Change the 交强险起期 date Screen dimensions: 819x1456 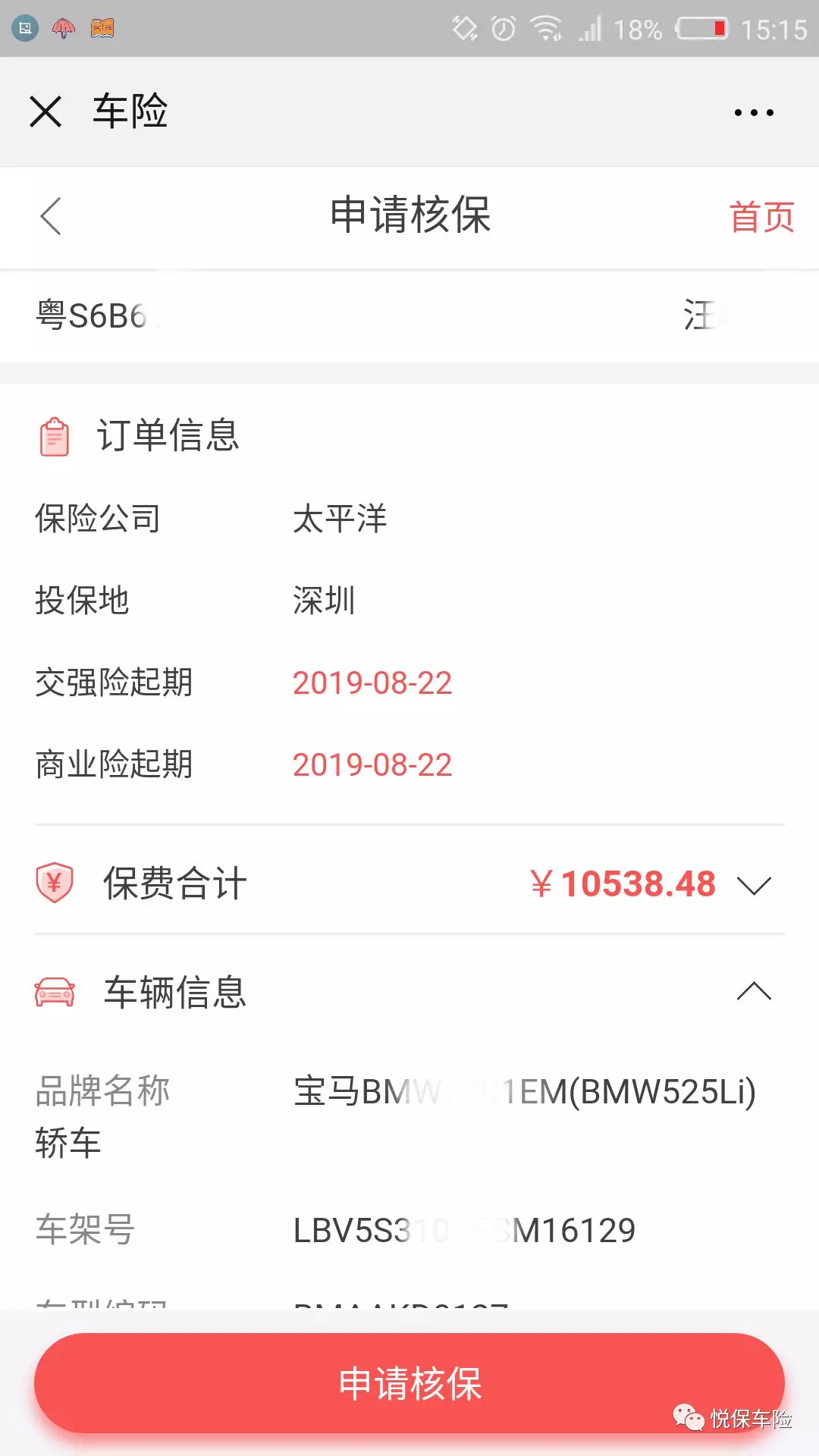[x=372, y=683]
